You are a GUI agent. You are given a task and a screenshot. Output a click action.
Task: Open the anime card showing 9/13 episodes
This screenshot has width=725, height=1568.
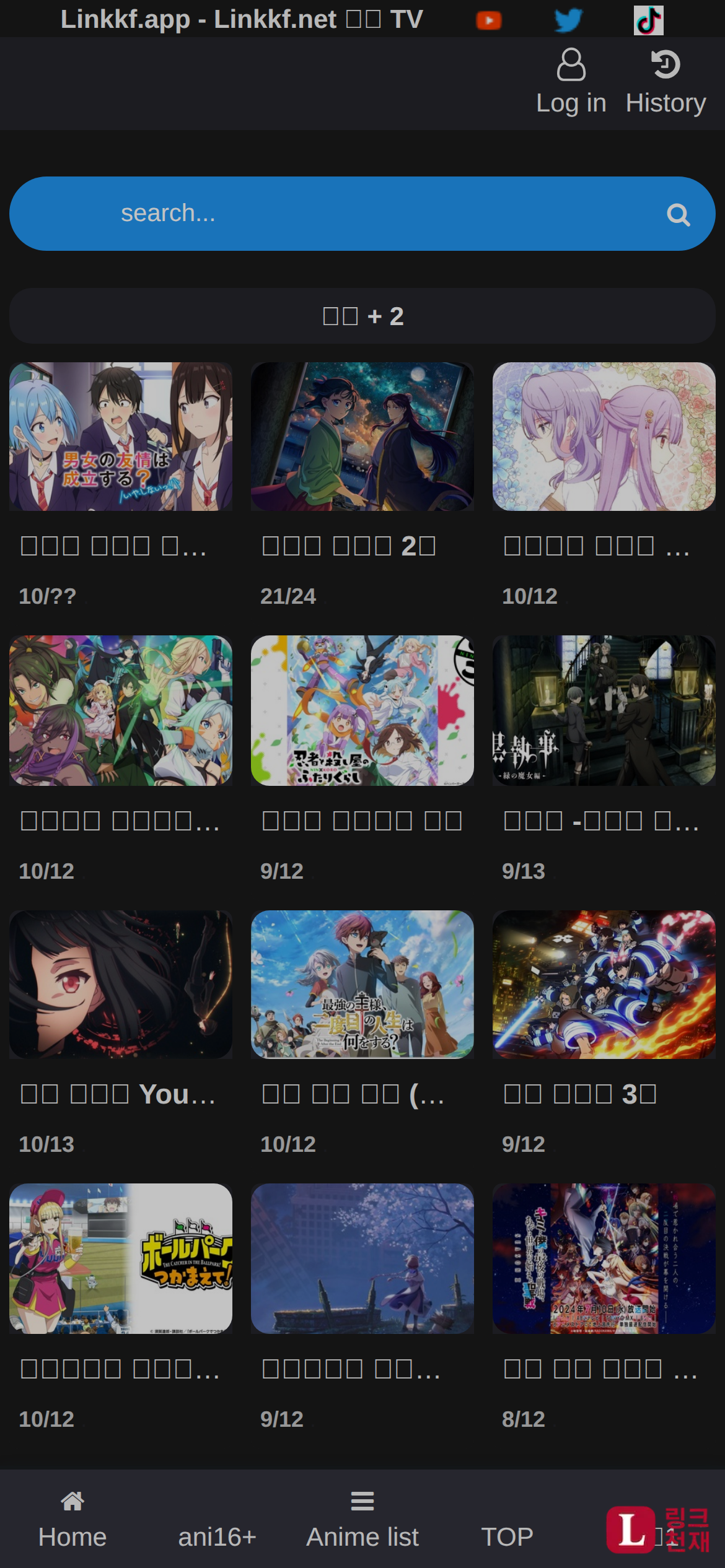pyautogui.click(x=604, y=711)
